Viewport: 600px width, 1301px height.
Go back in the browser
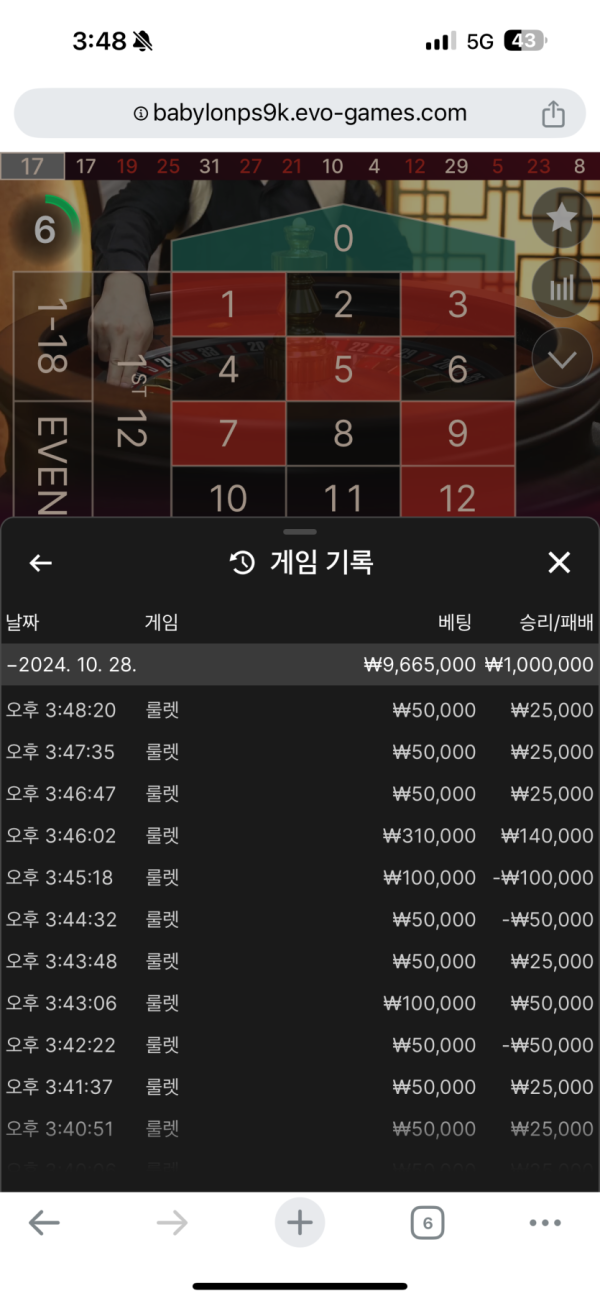(x=44, y=1222)
